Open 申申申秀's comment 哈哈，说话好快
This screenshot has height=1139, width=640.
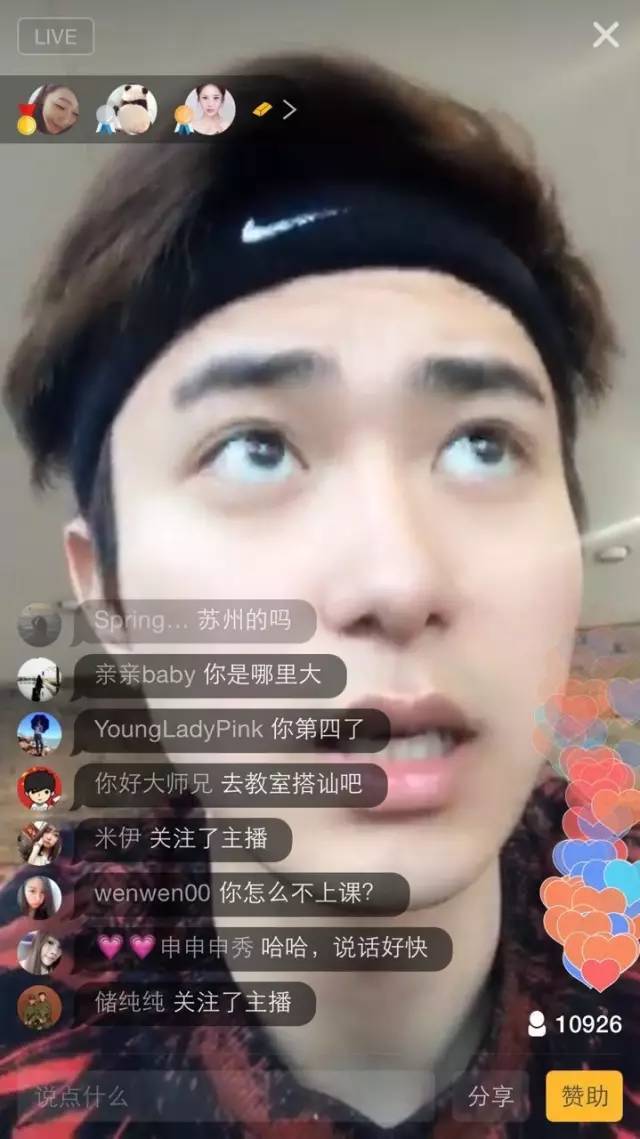point(262,948)
